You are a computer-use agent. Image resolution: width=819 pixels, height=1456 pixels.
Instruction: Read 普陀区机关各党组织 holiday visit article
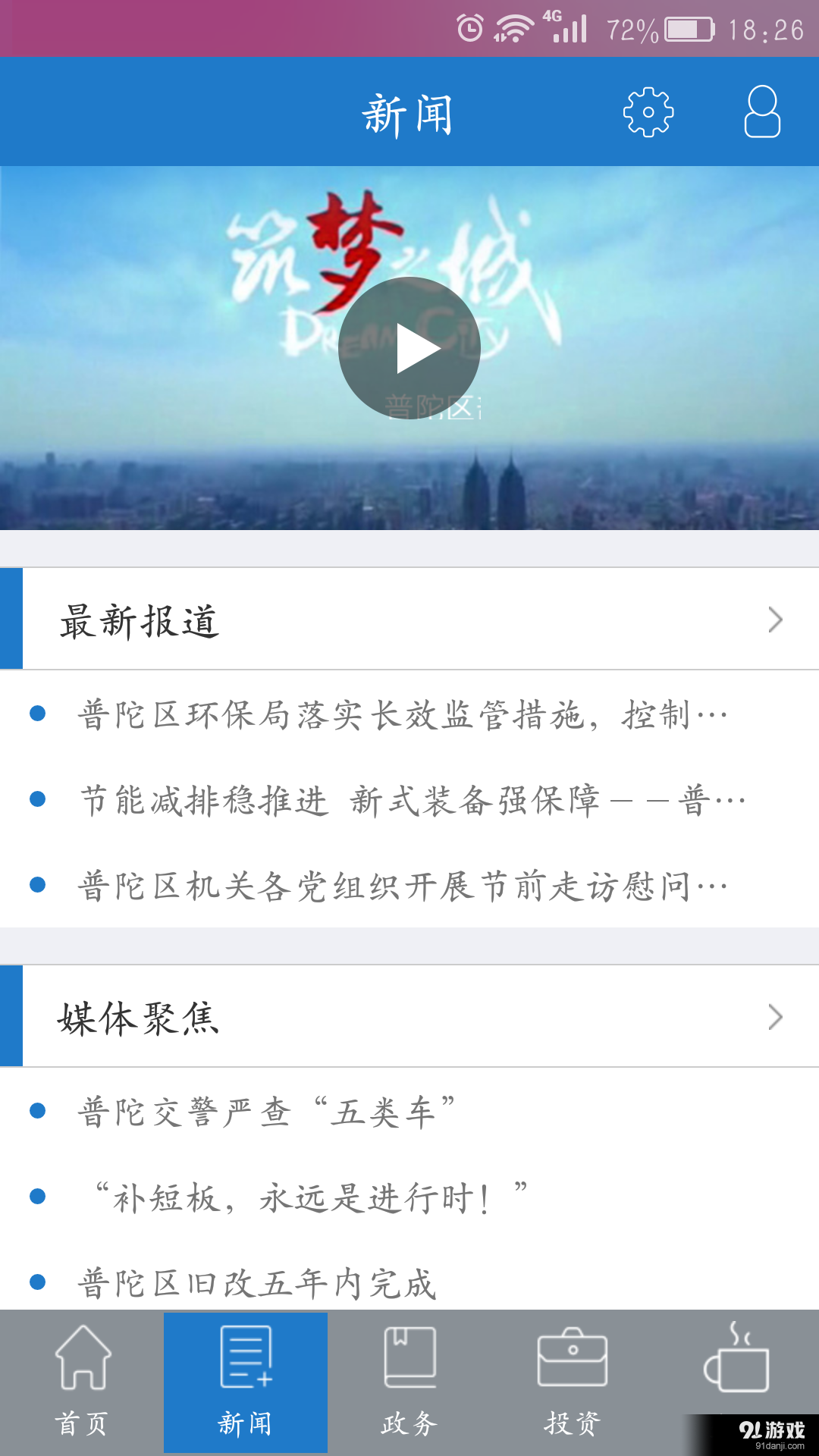[x=402, y=884]
